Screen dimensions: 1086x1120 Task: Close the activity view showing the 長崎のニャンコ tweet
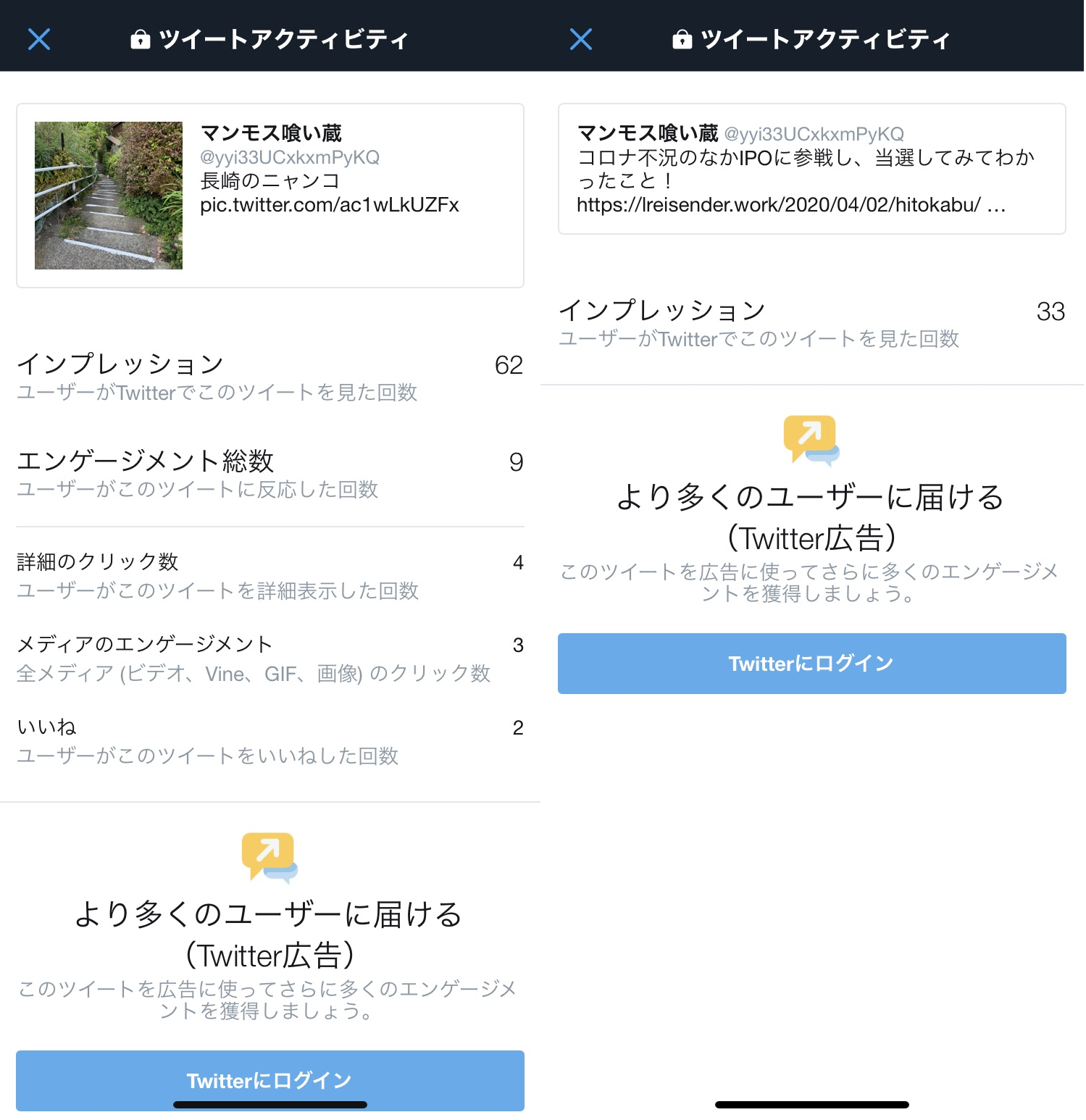pos(39,39)
